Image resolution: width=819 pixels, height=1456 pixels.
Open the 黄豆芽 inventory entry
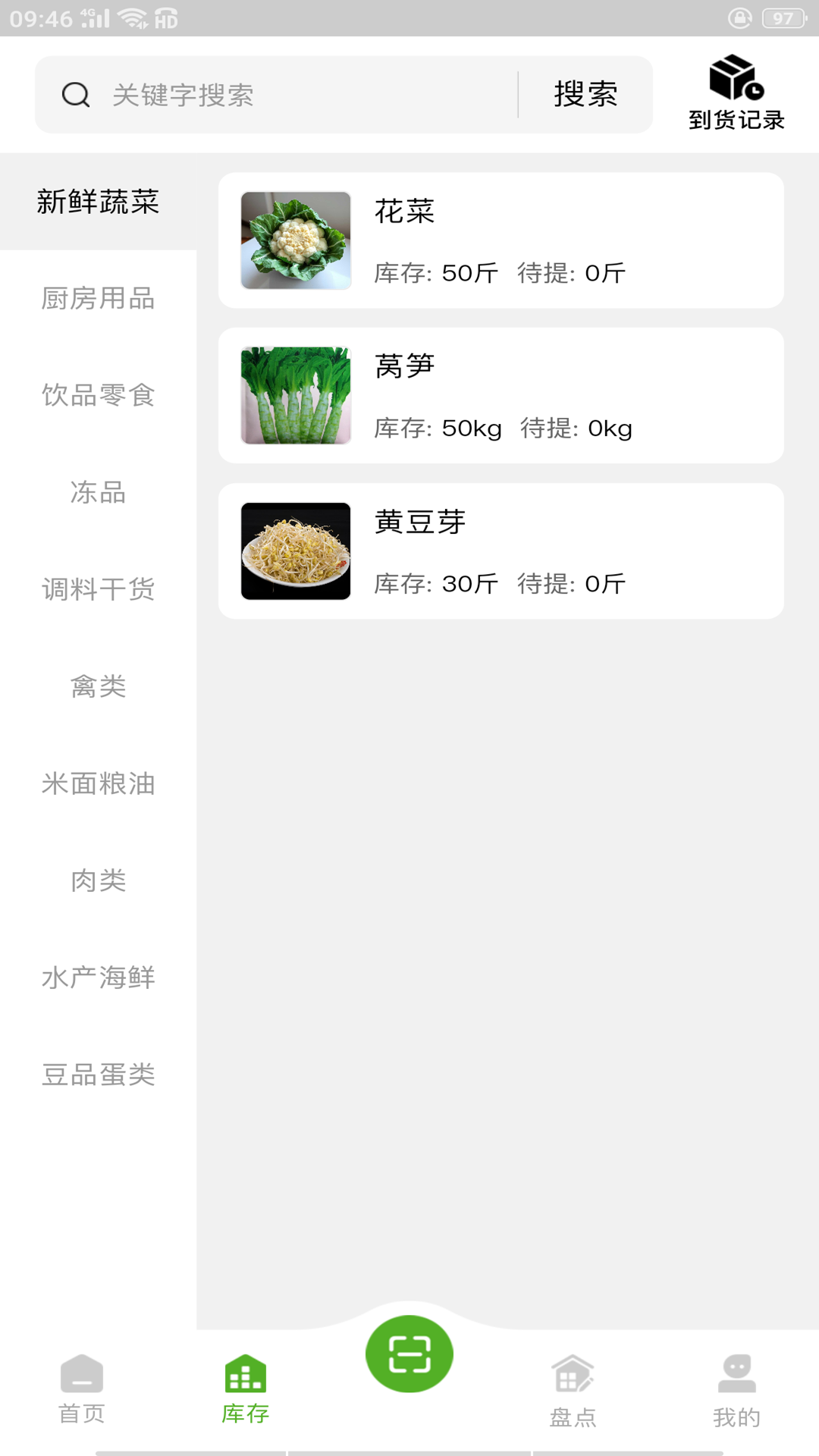[500, 550]
